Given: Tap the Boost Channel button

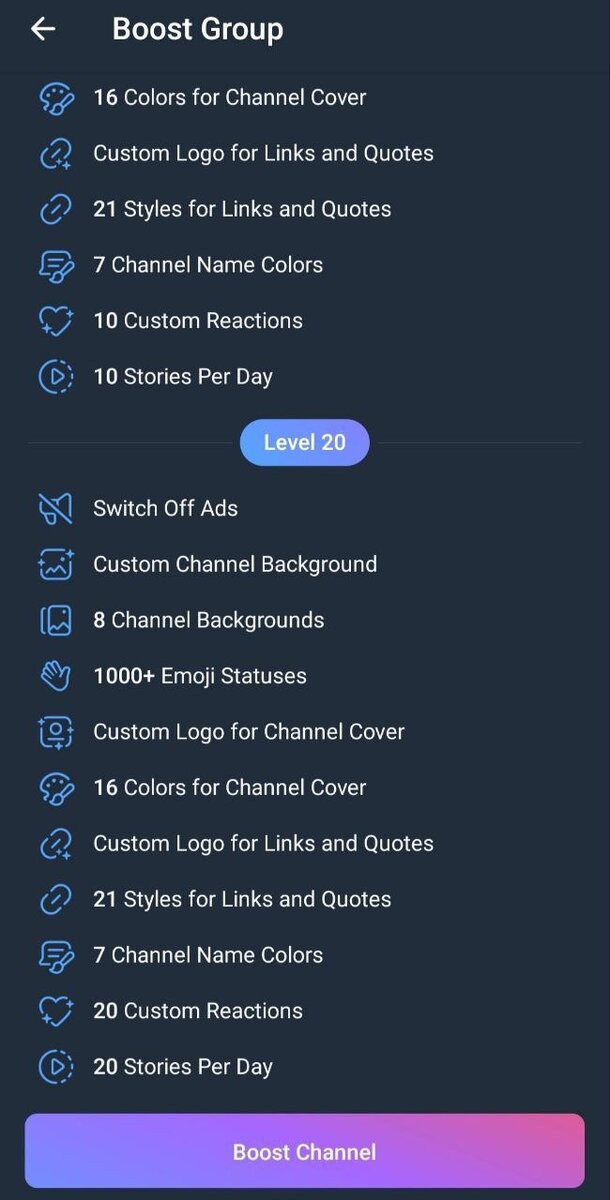Looking at the screenshot, I should (304, 1151).
